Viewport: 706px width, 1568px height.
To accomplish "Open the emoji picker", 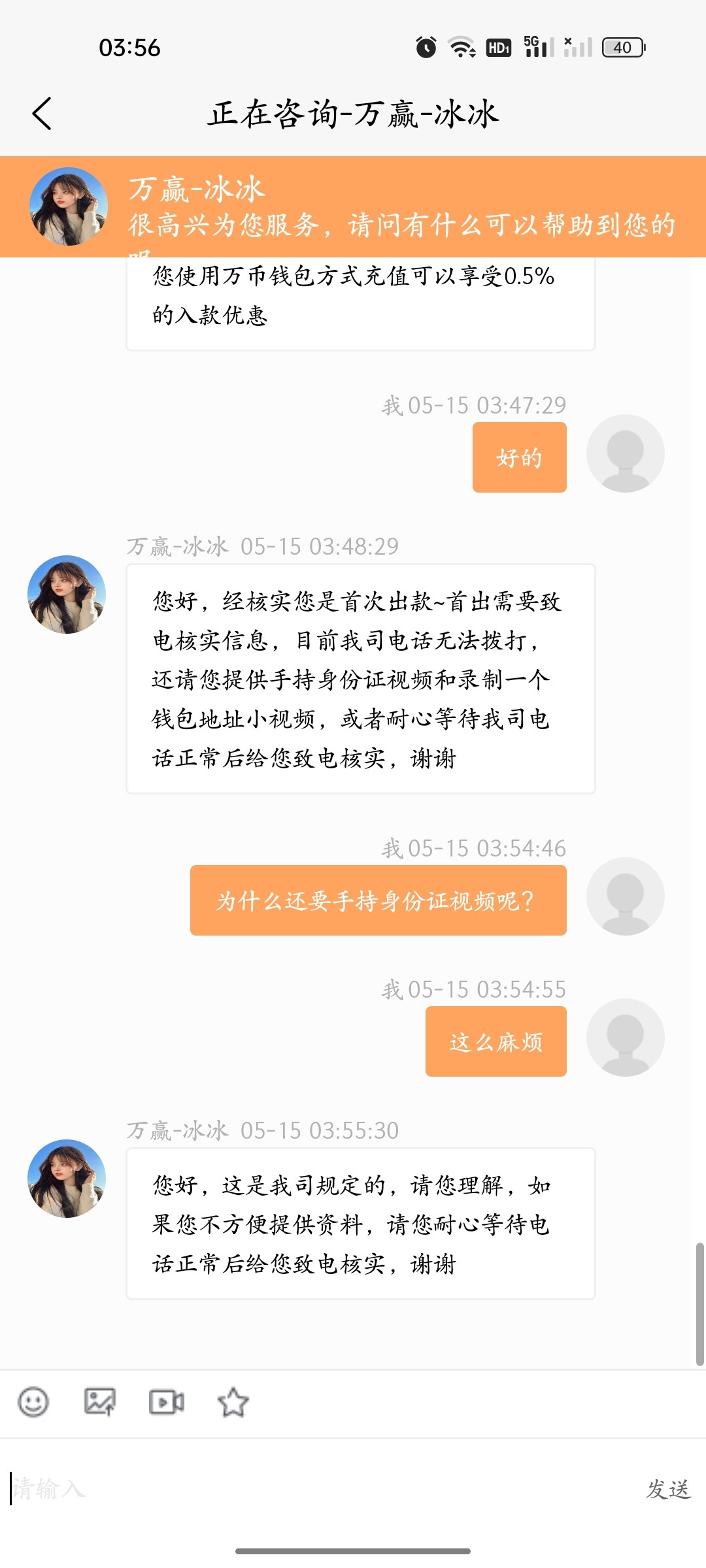I will click(33, 1402).
